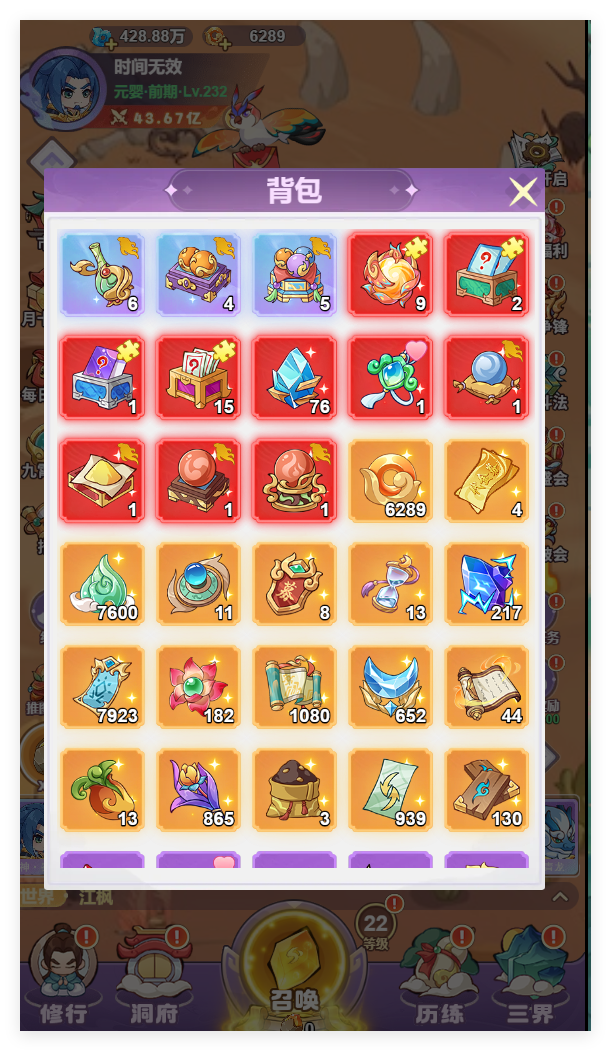Select the red shield badge with 8
The width and height of the screenshot is (611, 1051).
point(295,584)
